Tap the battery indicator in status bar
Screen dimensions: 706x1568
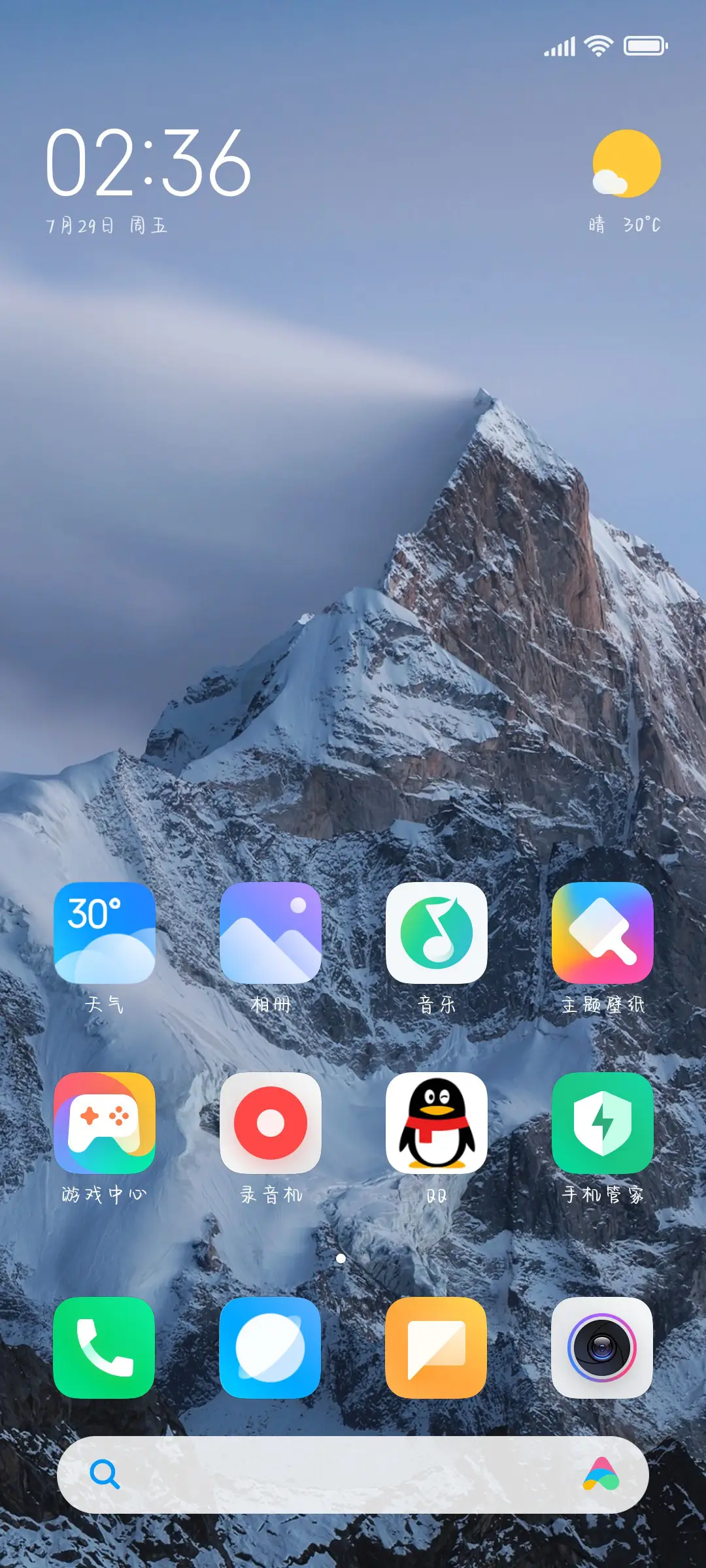point(646,44)
